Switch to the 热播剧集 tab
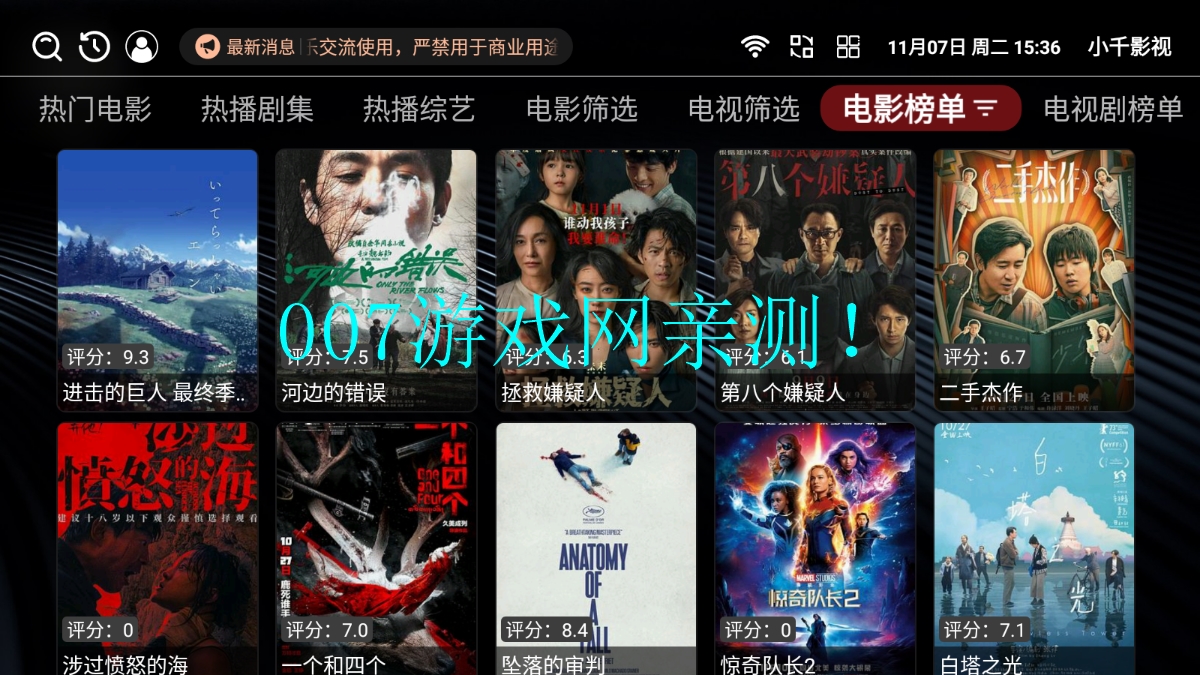This screenshot has width=1200, height=675. (x=257, y=108)
